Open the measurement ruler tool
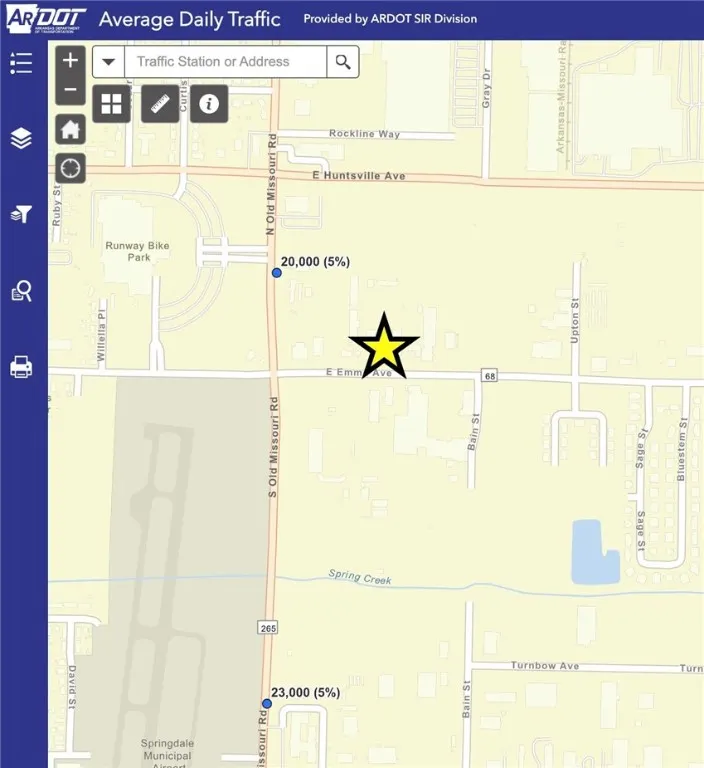 click(160, 104)
